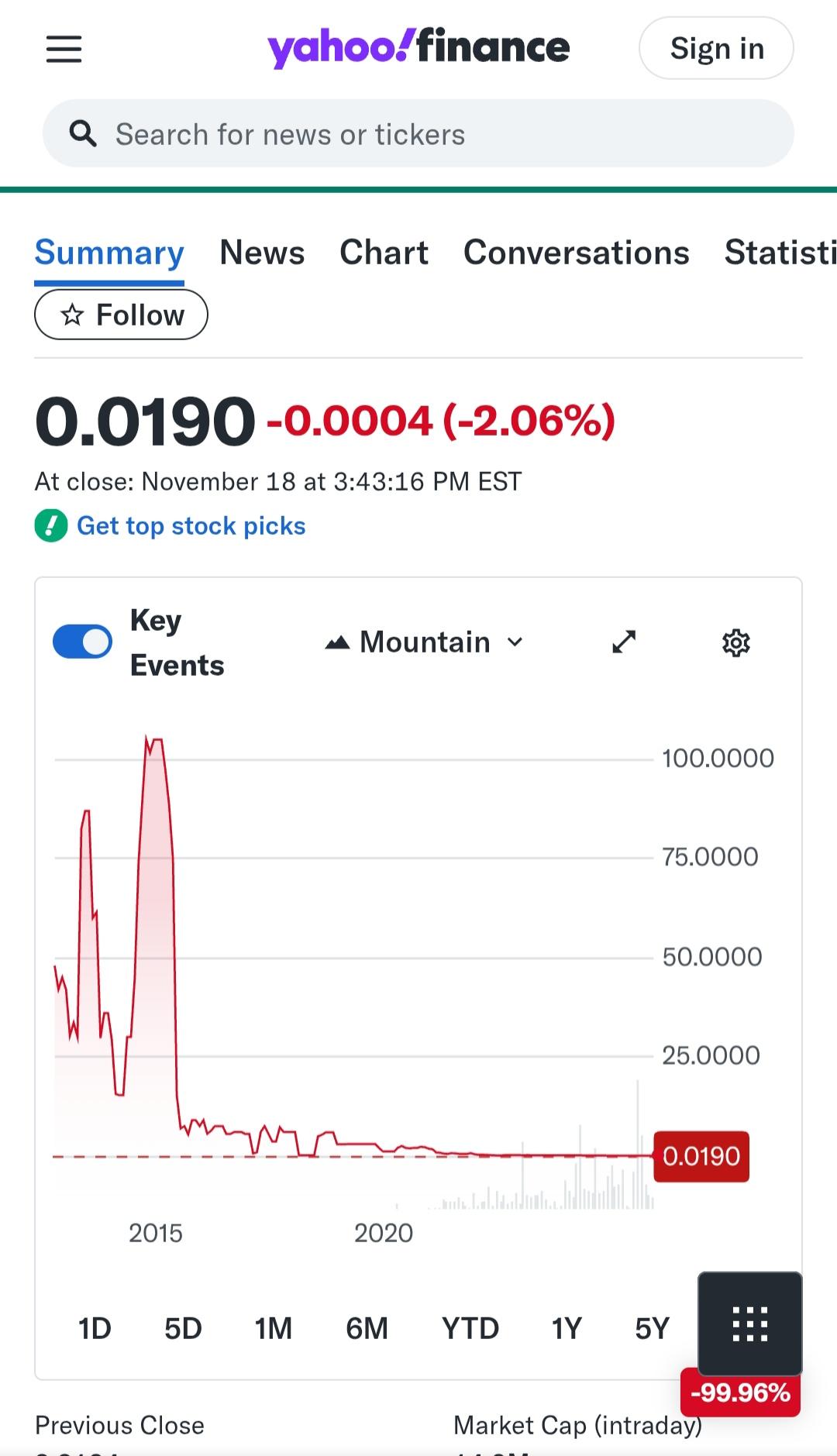Switch to the News tab

click(262, 253)
